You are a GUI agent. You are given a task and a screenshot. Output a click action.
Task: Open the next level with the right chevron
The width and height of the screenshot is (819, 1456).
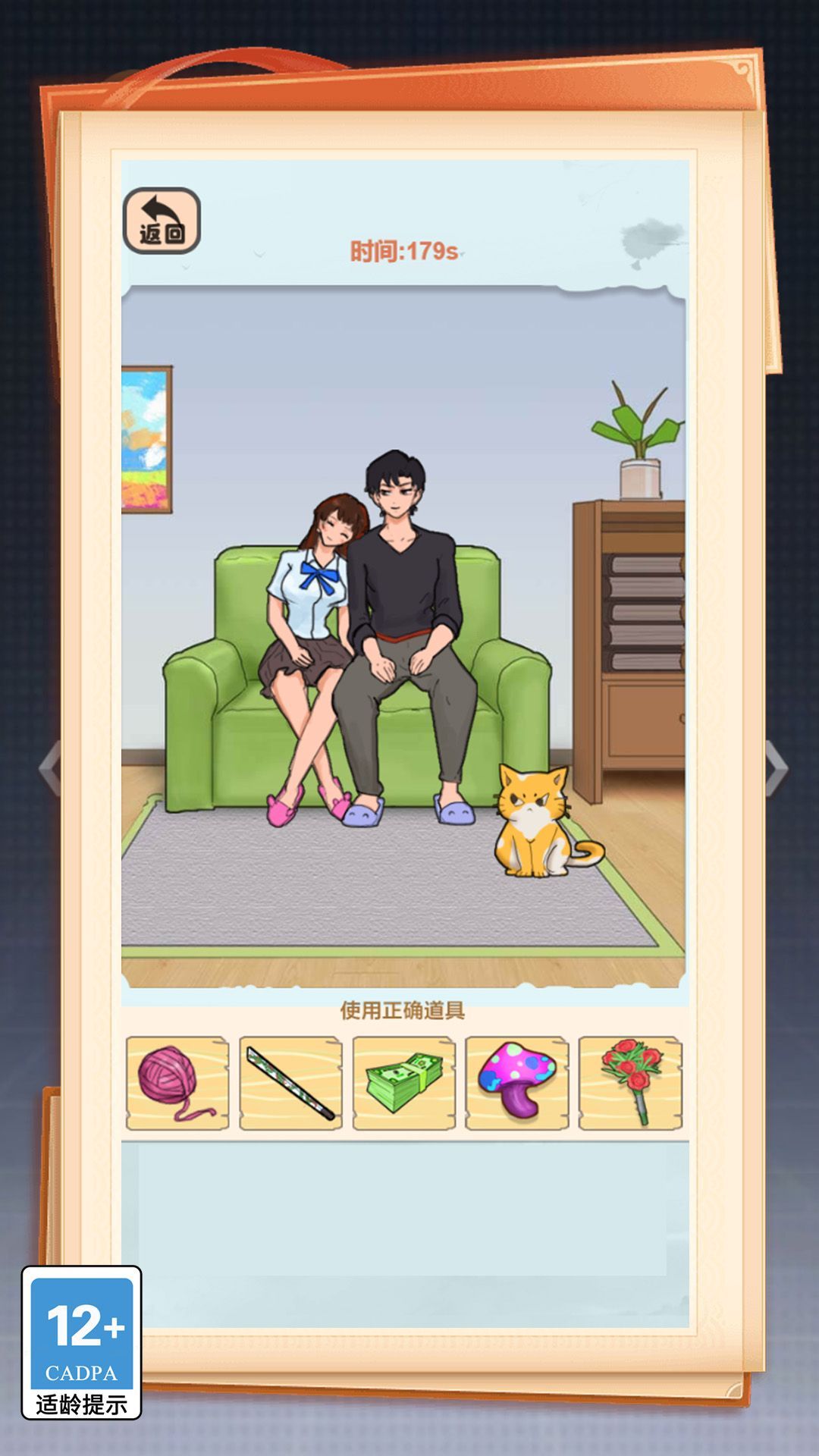coord(775,766)
